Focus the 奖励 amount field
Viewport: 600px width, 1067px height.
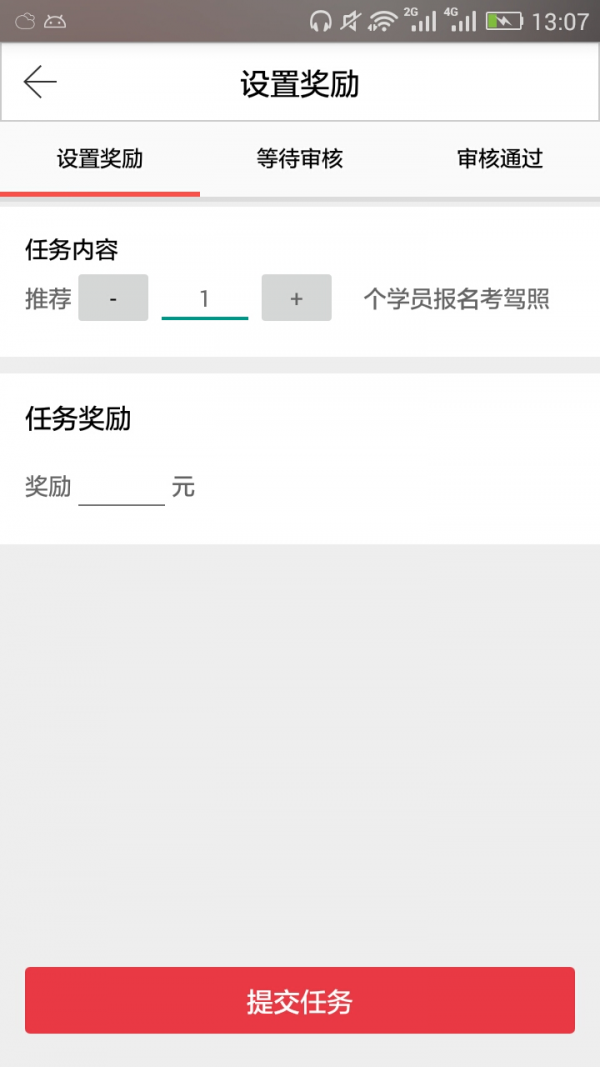[x=121, y=488]
